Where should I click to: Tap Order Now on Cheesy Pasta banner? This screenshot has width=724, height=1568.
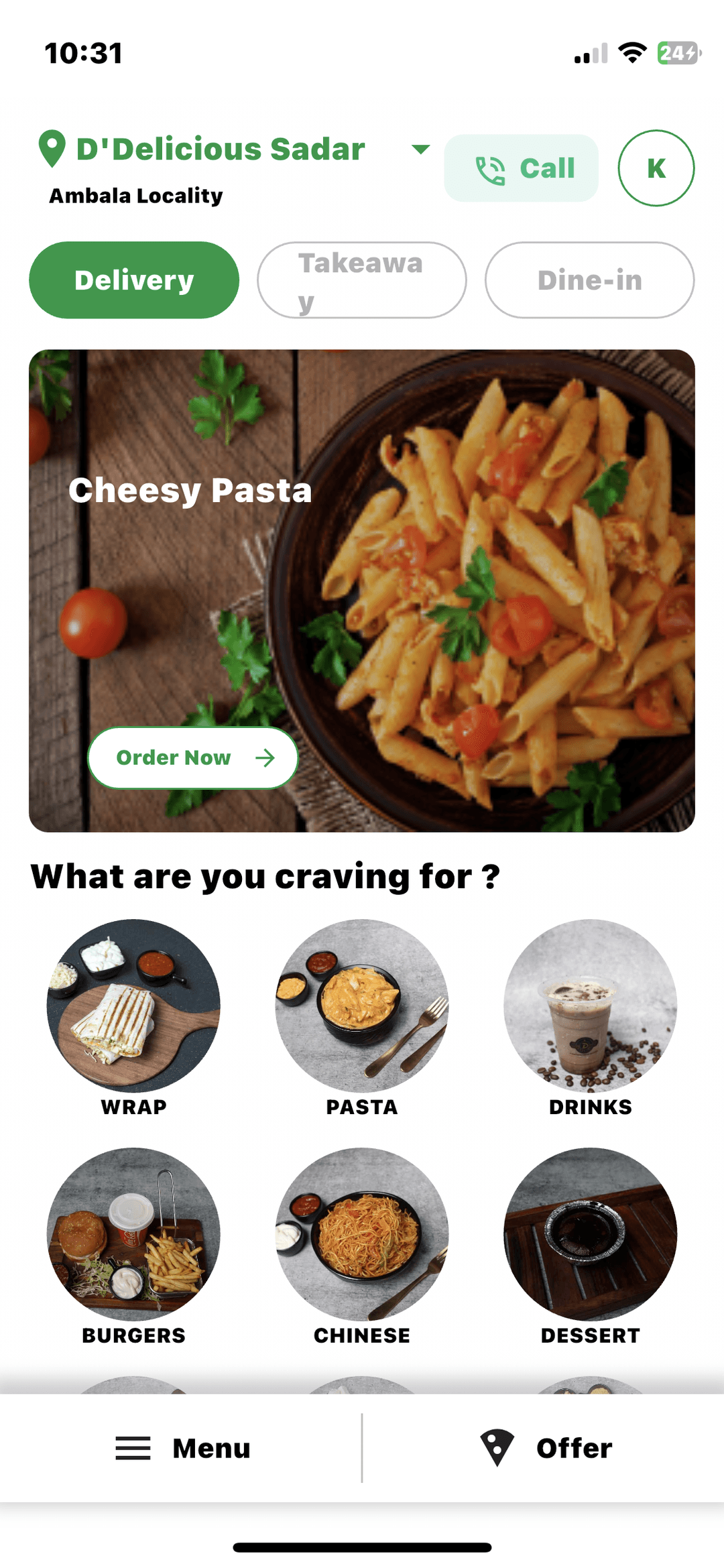click(193, 758)
